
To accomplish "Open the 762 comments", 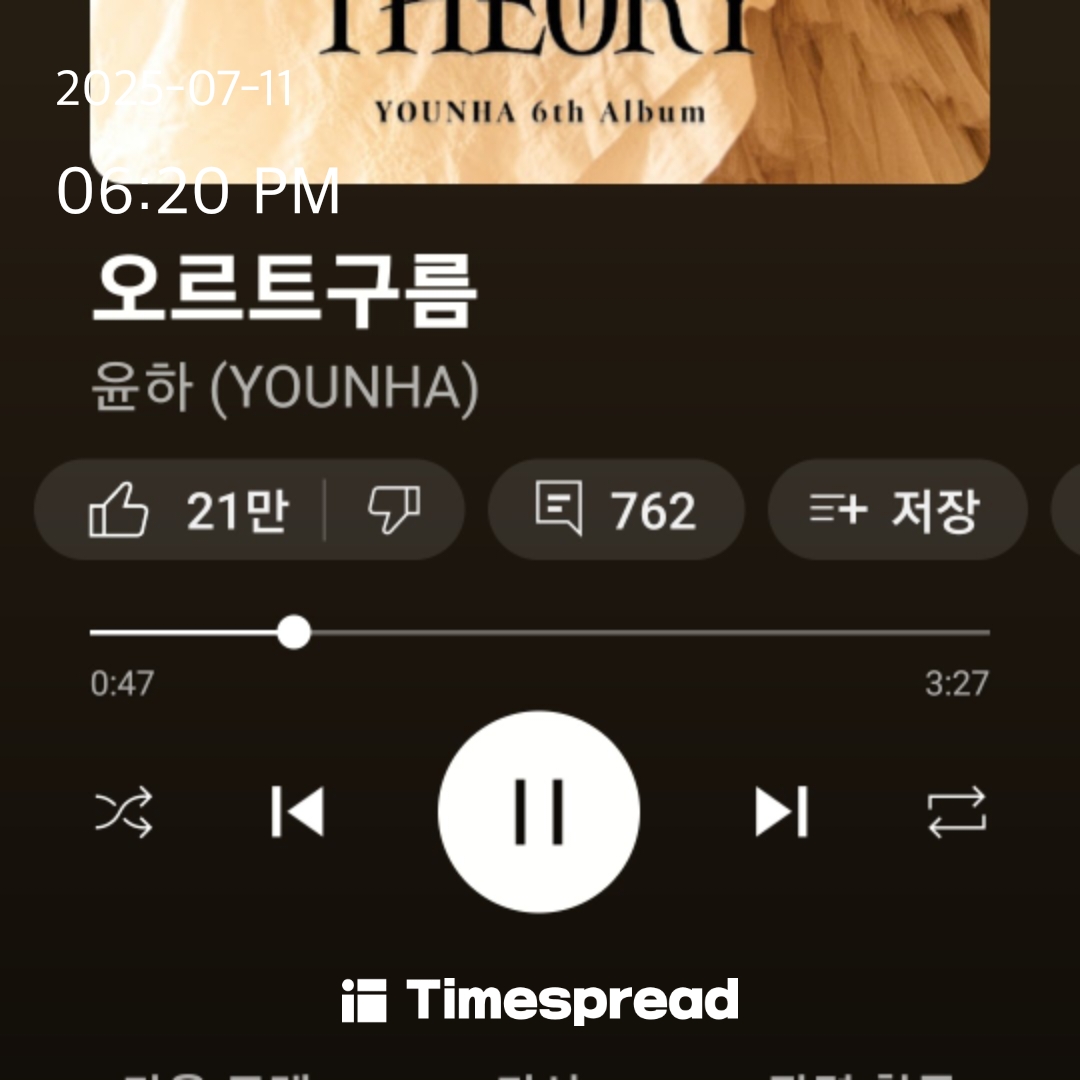I will pos(615,511).
